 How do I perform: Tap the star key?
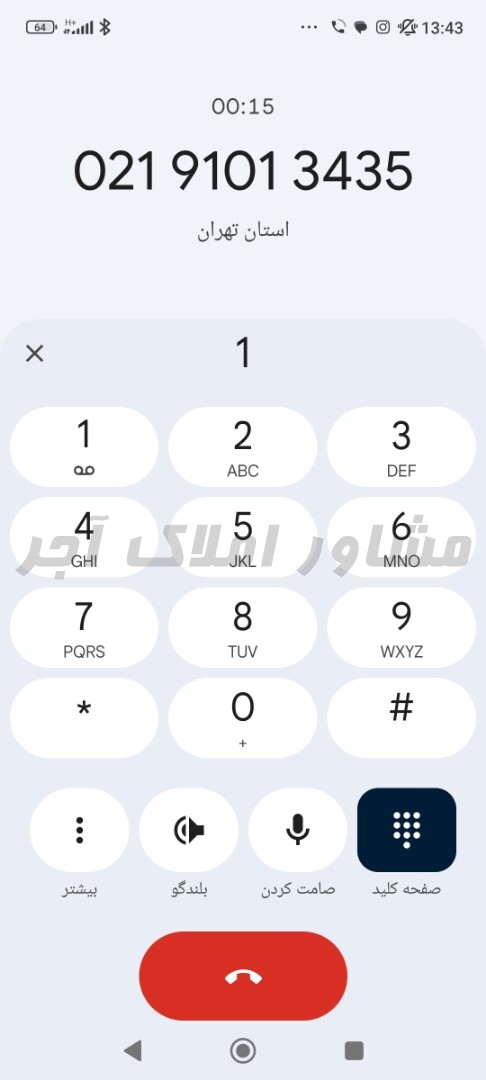84,718
